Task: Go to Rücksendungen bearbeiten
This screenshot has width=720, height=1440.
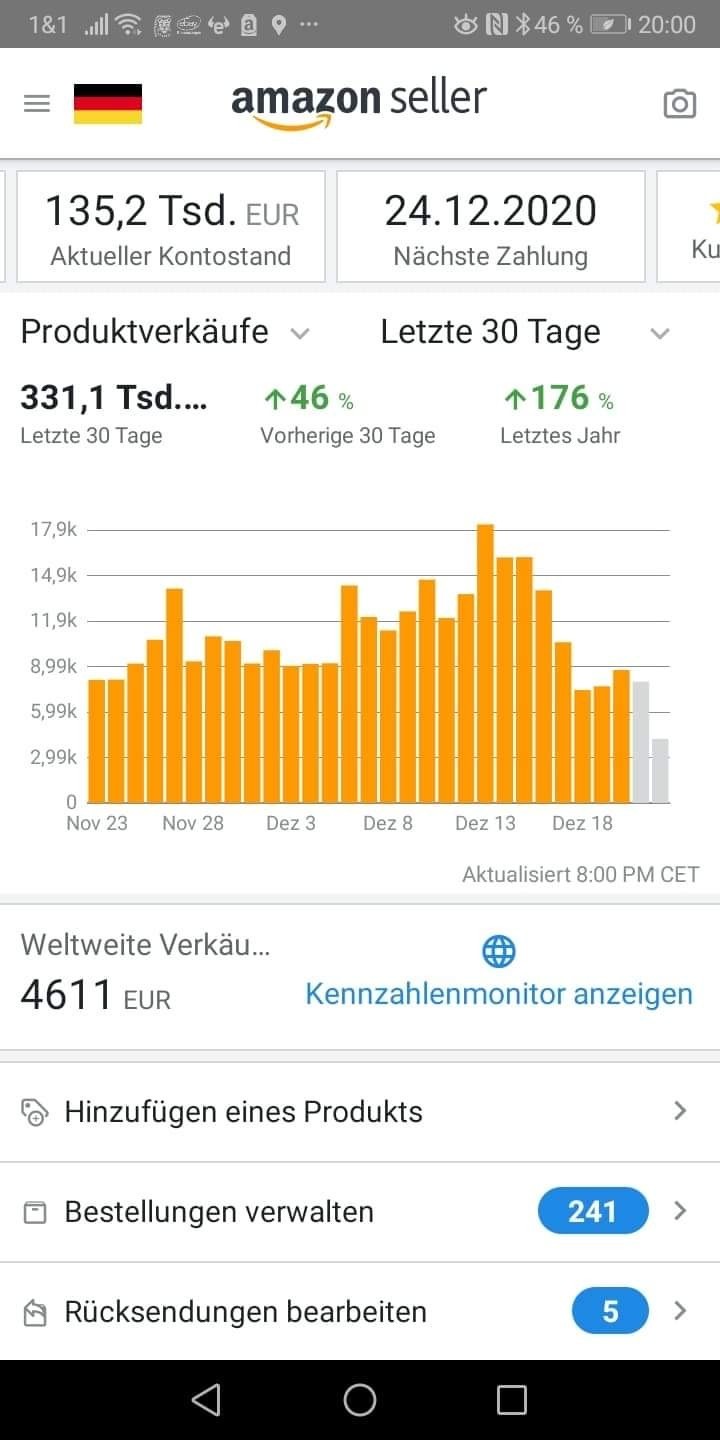Action: coord(358,1312)
